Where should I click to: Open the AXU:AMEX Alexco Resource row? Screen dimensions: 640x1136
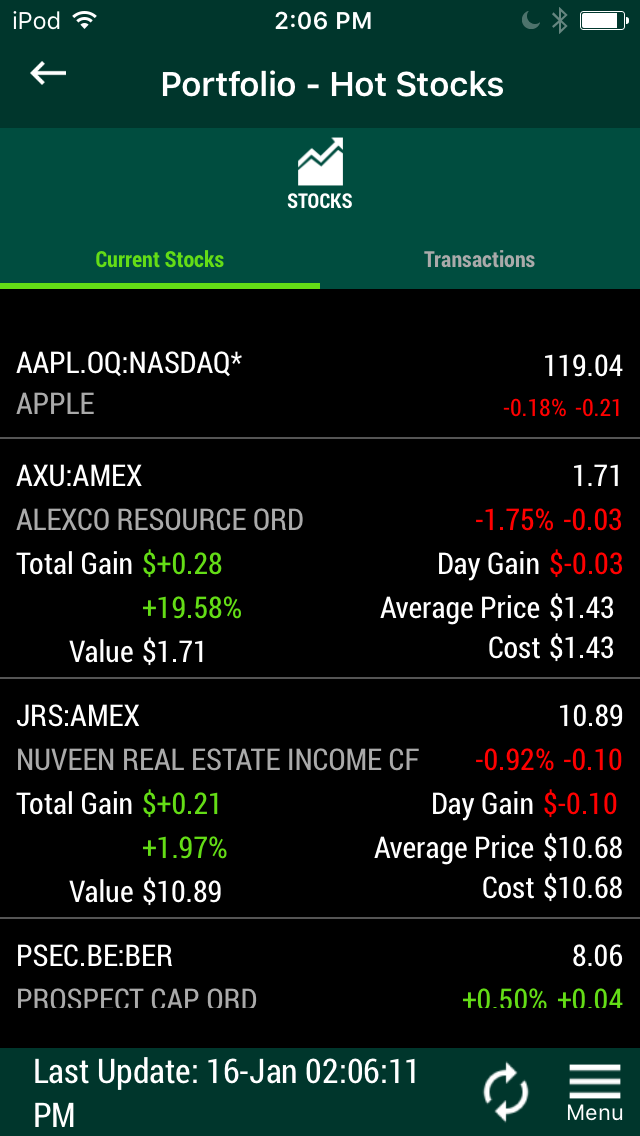click(x=320, y=558)
